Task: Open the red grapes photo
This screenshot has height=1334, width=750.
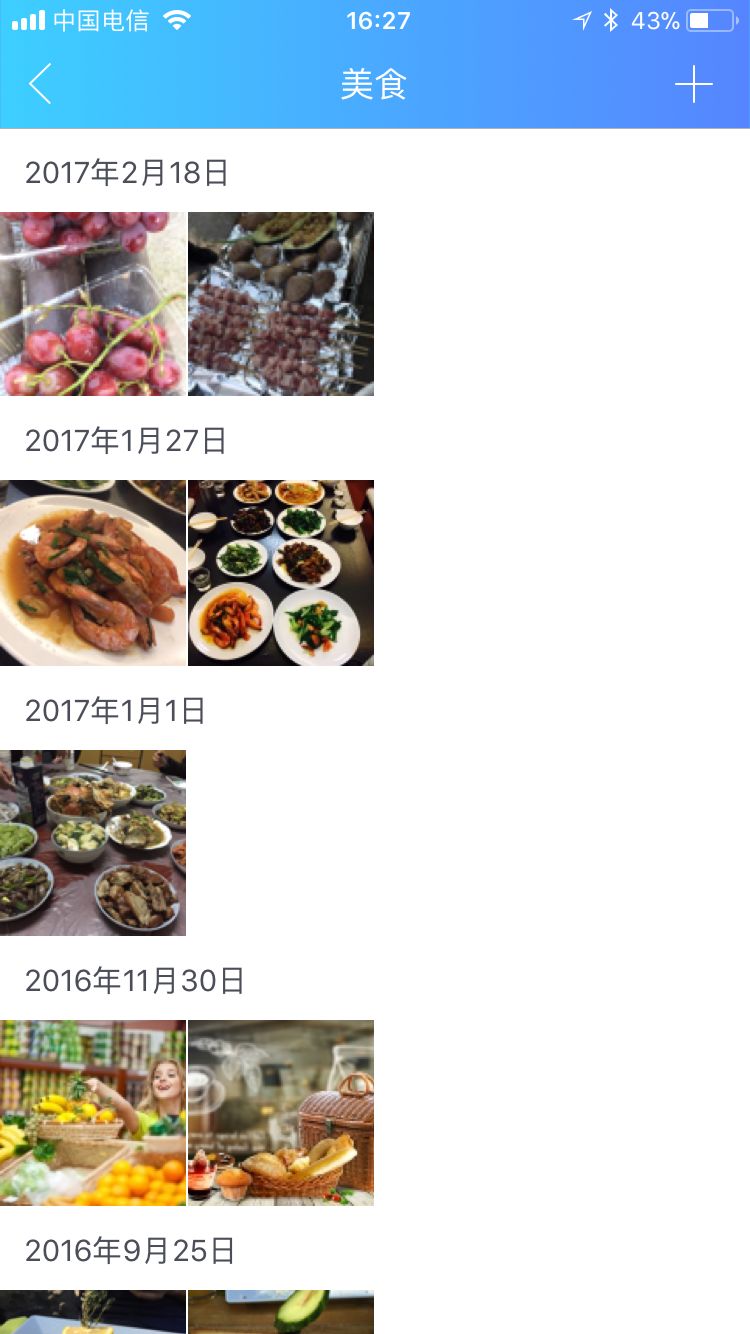Action: click(x=92, y=304)
